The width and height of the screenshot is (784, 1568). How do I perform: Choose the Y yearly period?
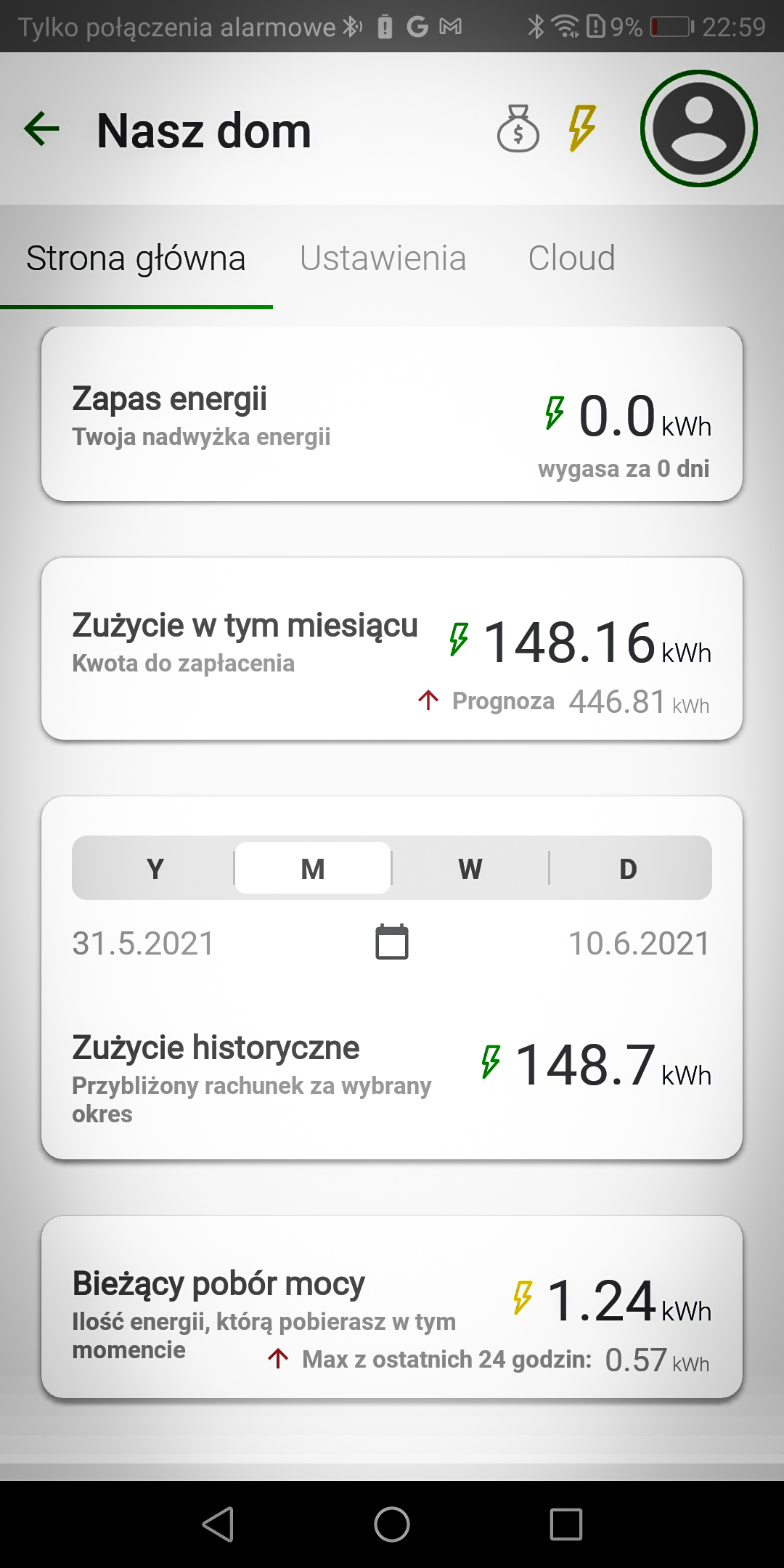click(155, 868)
